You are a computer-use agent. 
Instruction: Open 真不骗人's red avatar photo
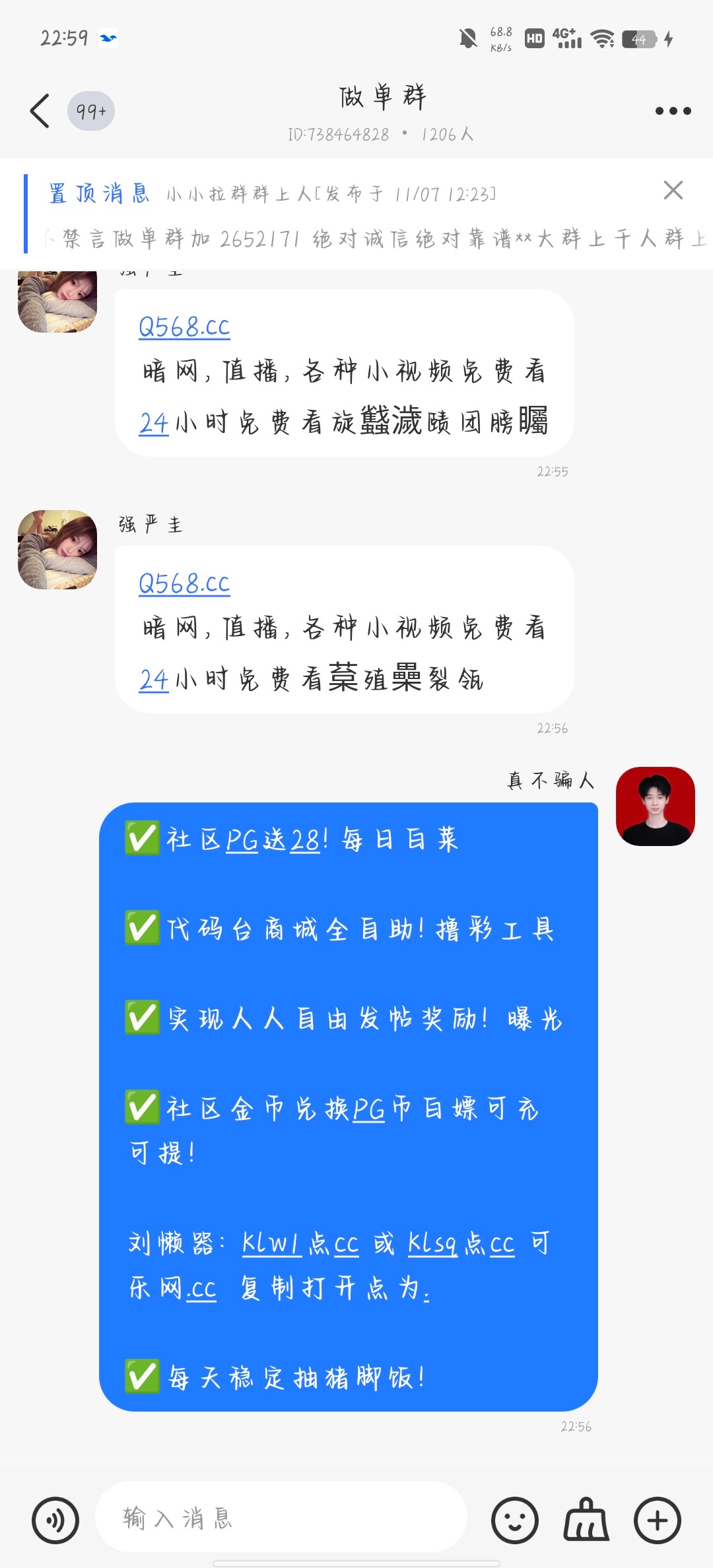pyautogui.click(x=655, y=807)
